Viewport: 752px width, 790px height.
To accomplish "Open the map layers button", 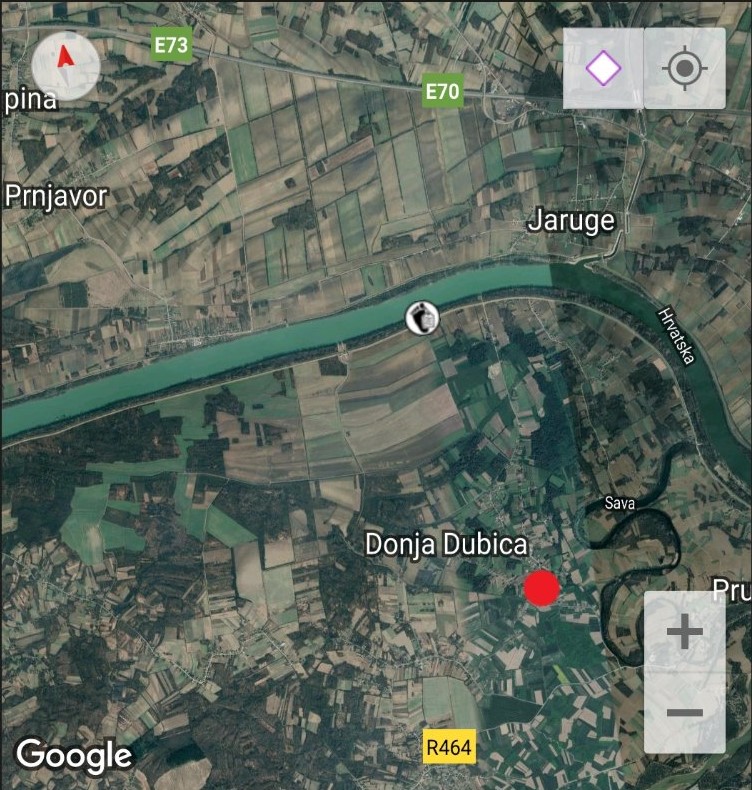I will tap(603, 68).
